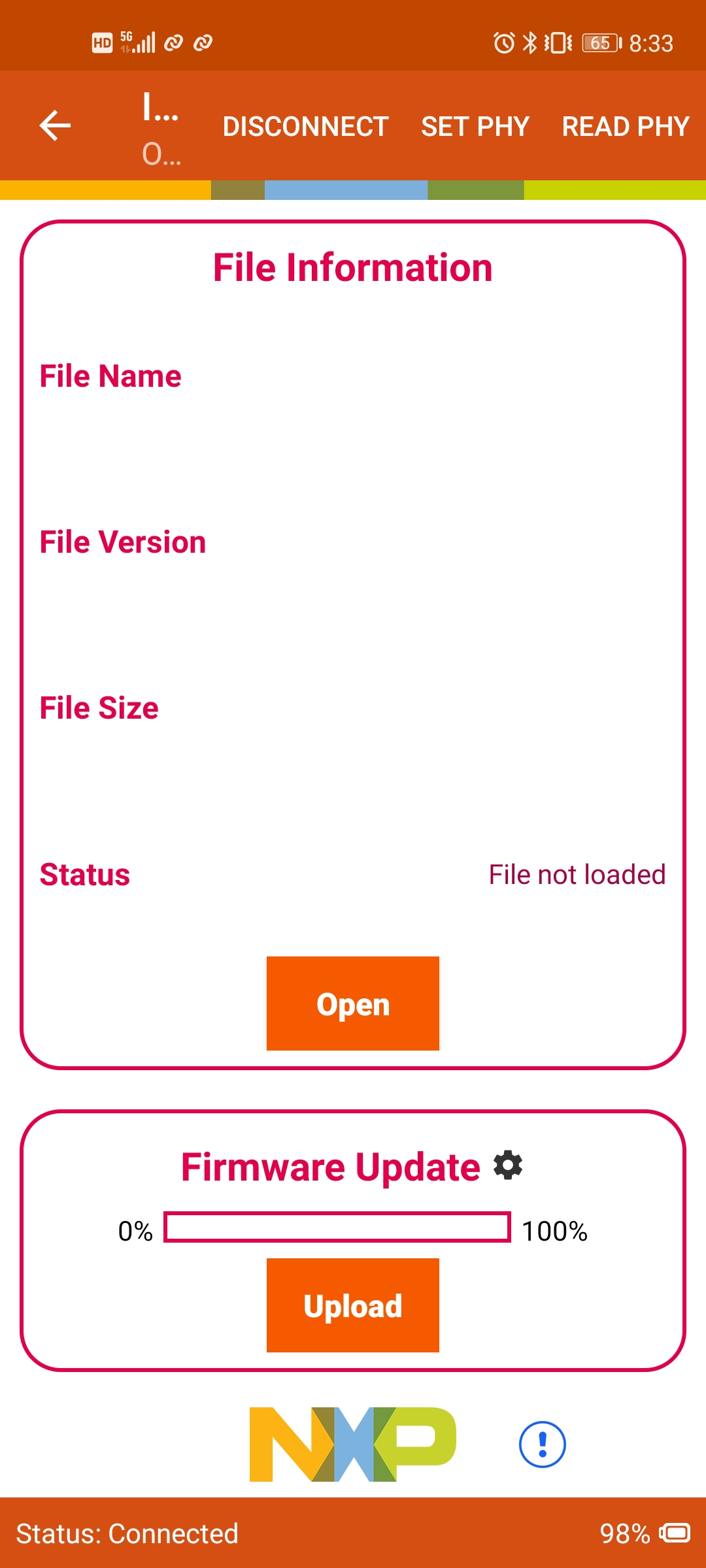
Task: Tap DISCONNECT in the app bar
Action: click(x=305, y=126)
